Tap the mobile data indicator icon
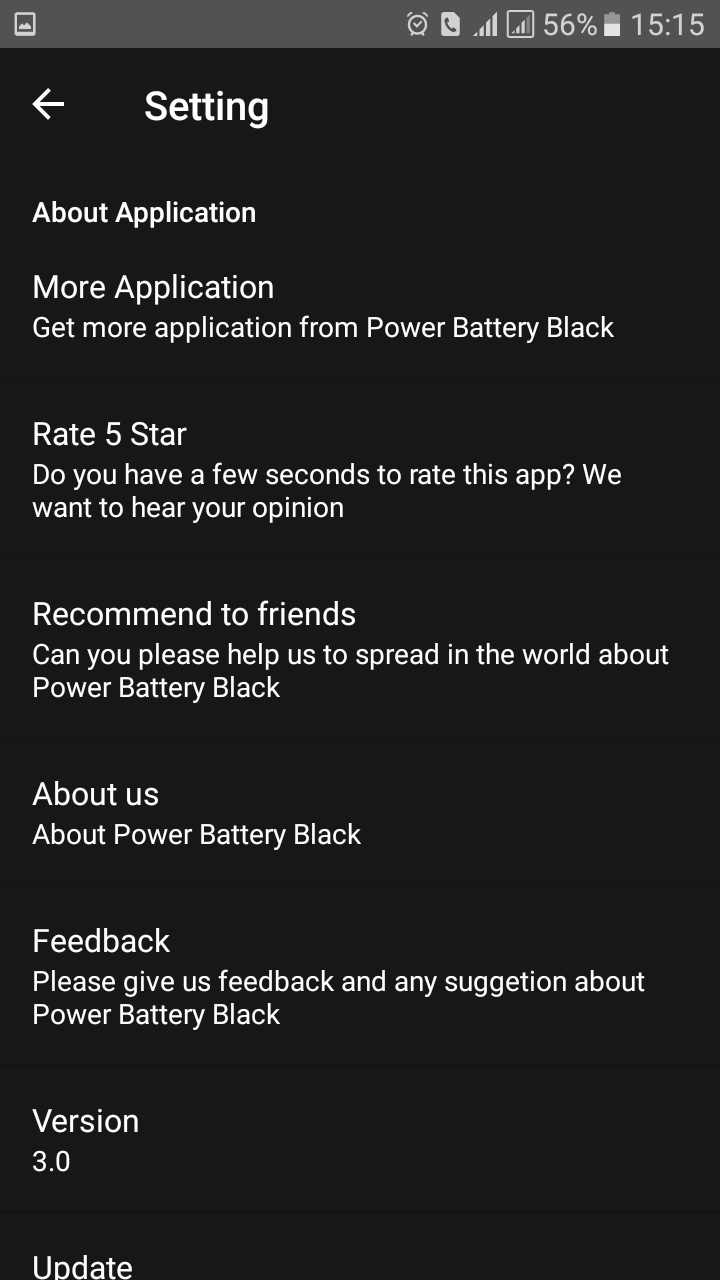This screenshot has height=1280, width=720. pyautogui.click(x=521, y=23)
